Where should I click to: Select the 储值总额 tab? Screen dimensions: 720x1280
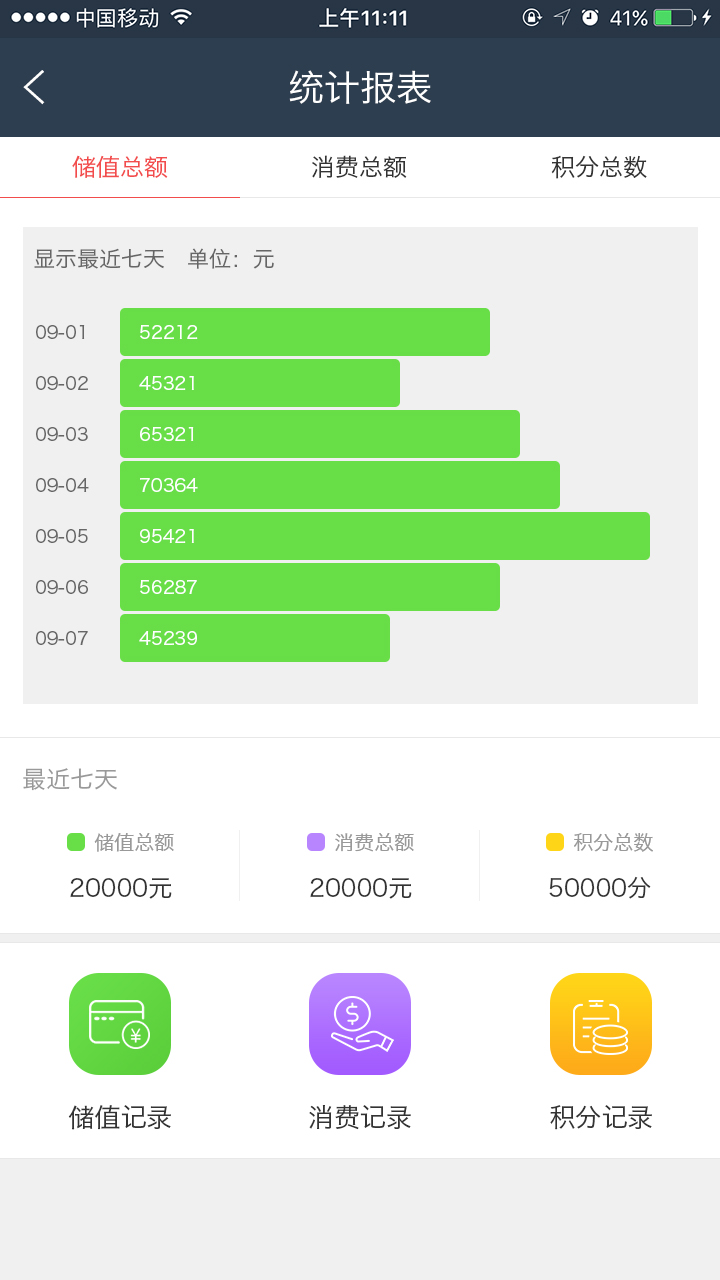119,167
